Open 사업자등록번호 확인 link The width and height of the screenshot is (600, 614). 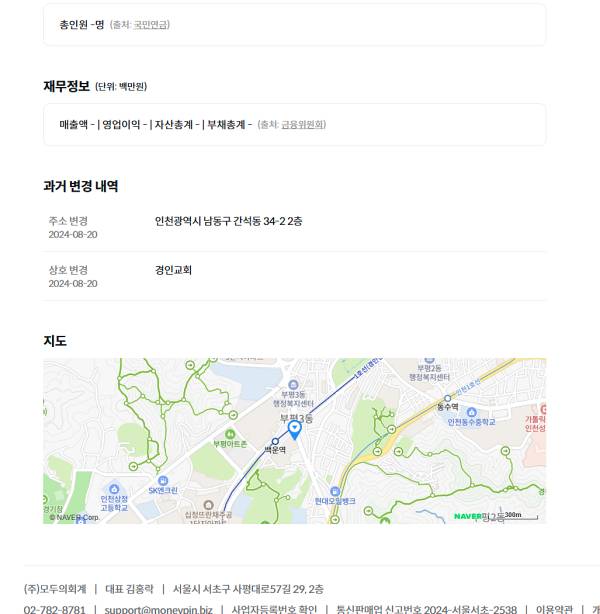pyautogui.click(x=274, y=609)
